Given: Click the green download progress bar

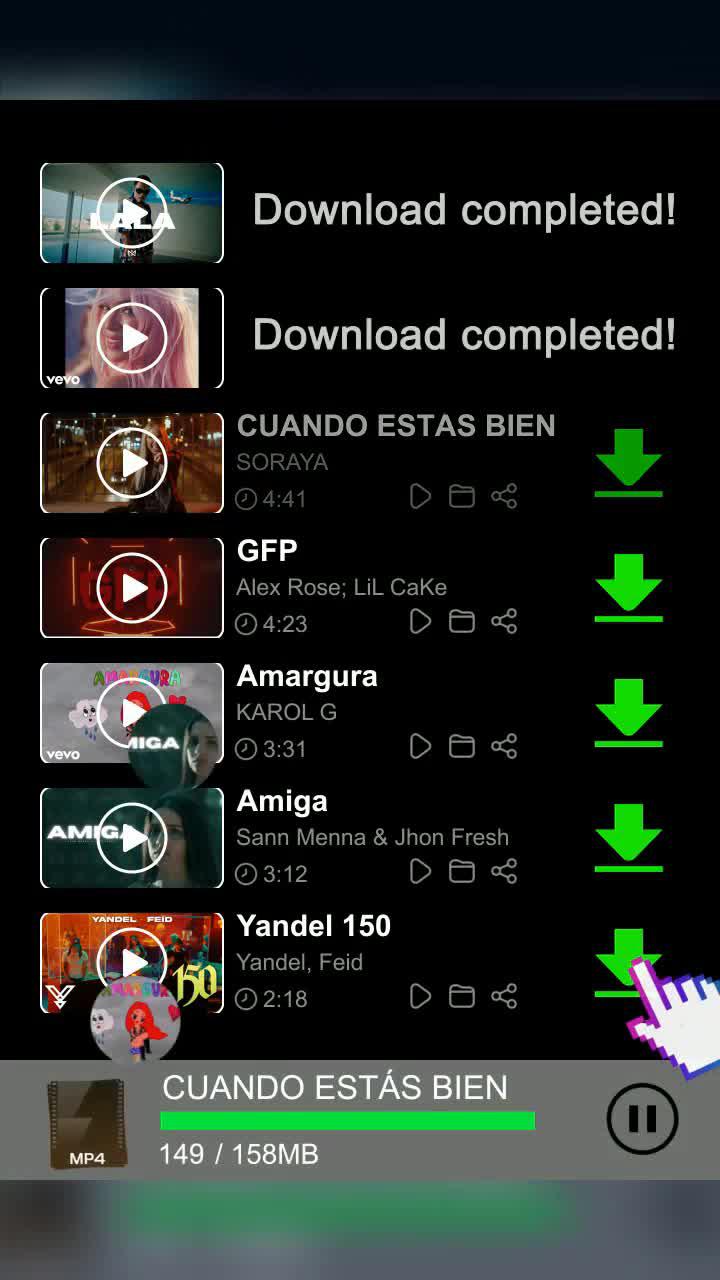Looking at the screenshot, I should [x=347, y=1120].
